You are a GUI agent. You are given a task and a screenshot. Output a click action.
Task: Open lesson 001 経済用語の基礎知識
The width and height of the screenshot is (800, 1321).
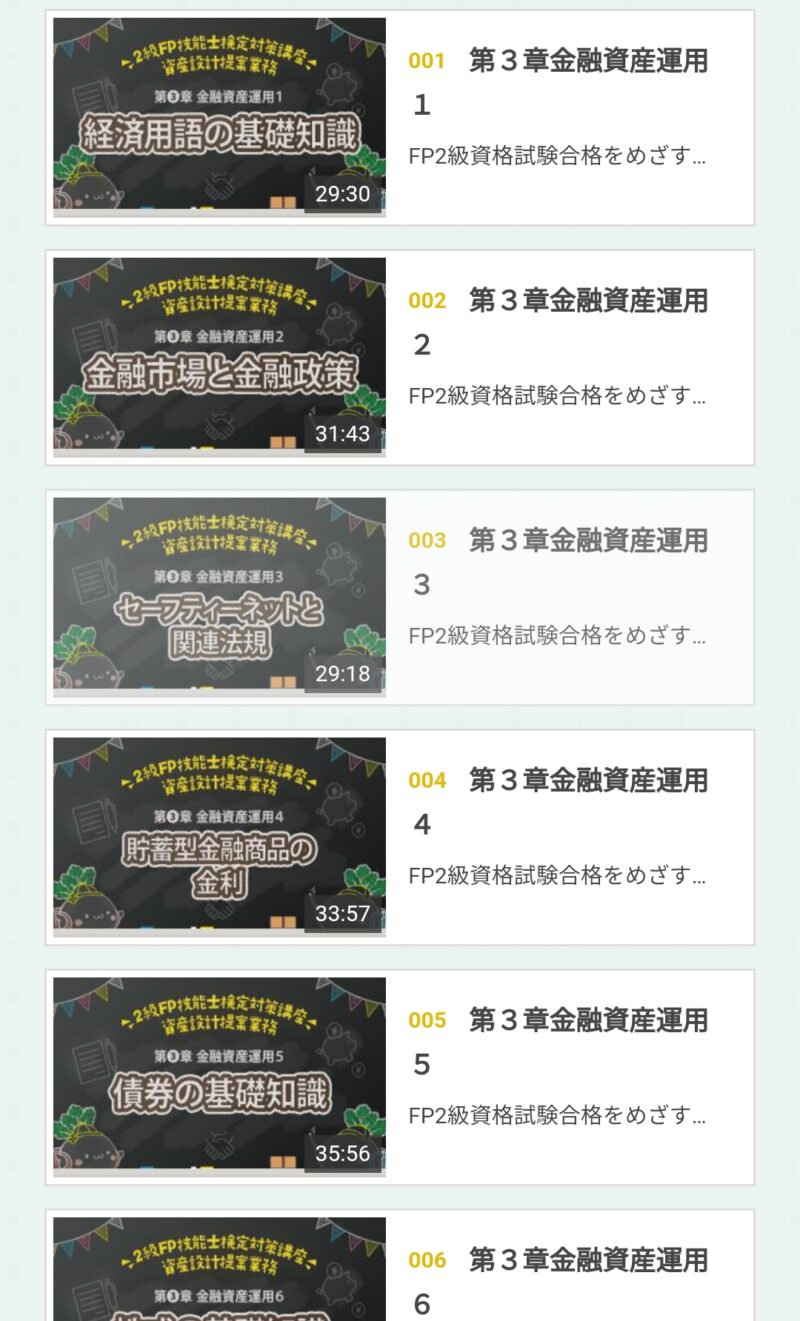point(219,116)
